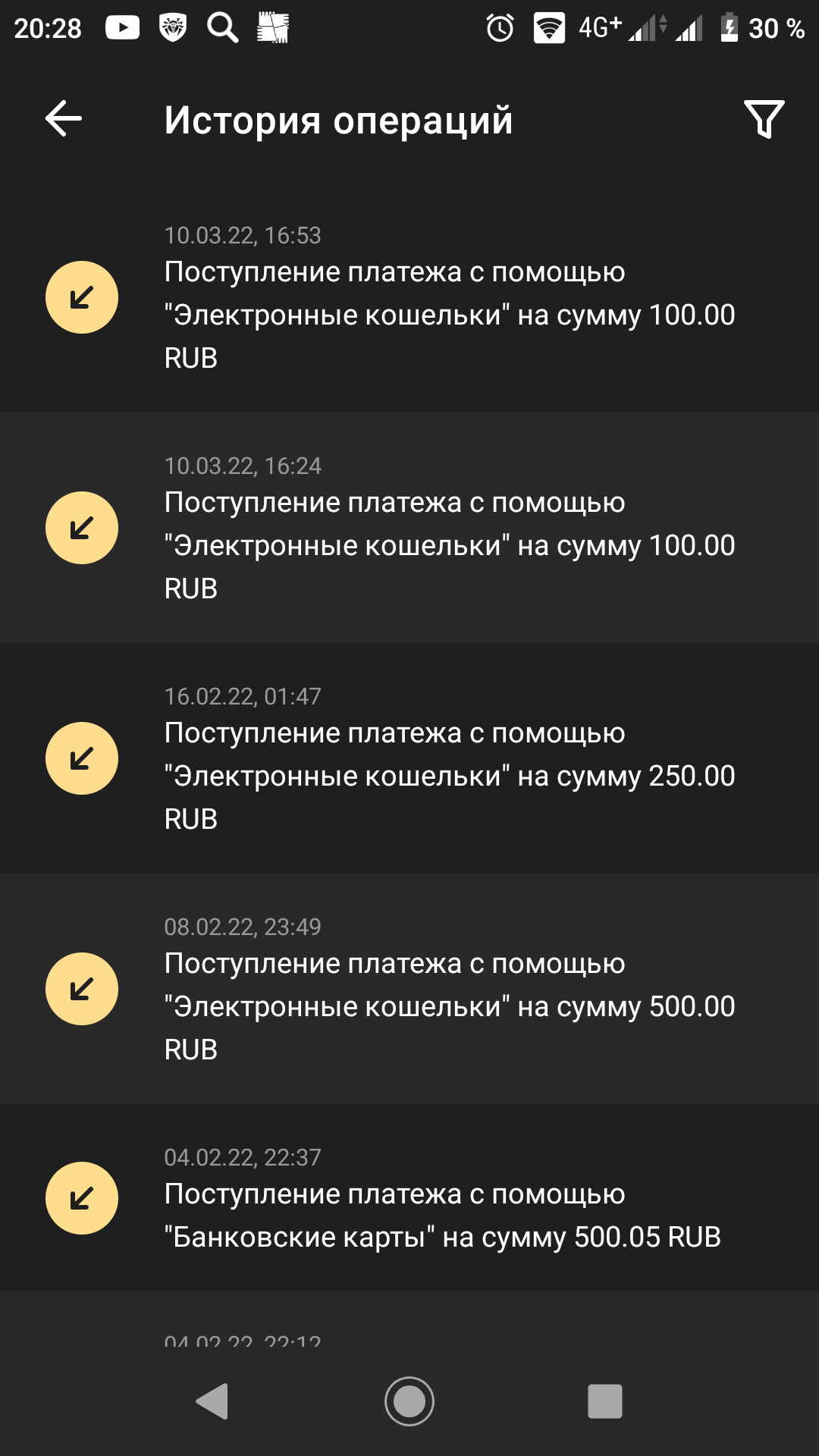Tap the system home button
This screenshot has width=819, height=1456.
click(x=409, y=1401)
